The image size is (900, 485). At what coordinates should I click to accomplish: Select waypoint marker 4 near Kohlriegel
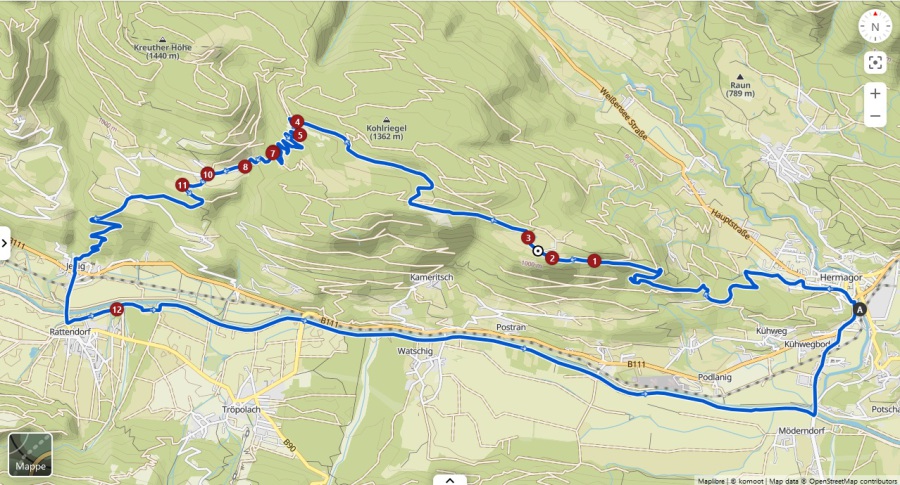coord(297,121)
